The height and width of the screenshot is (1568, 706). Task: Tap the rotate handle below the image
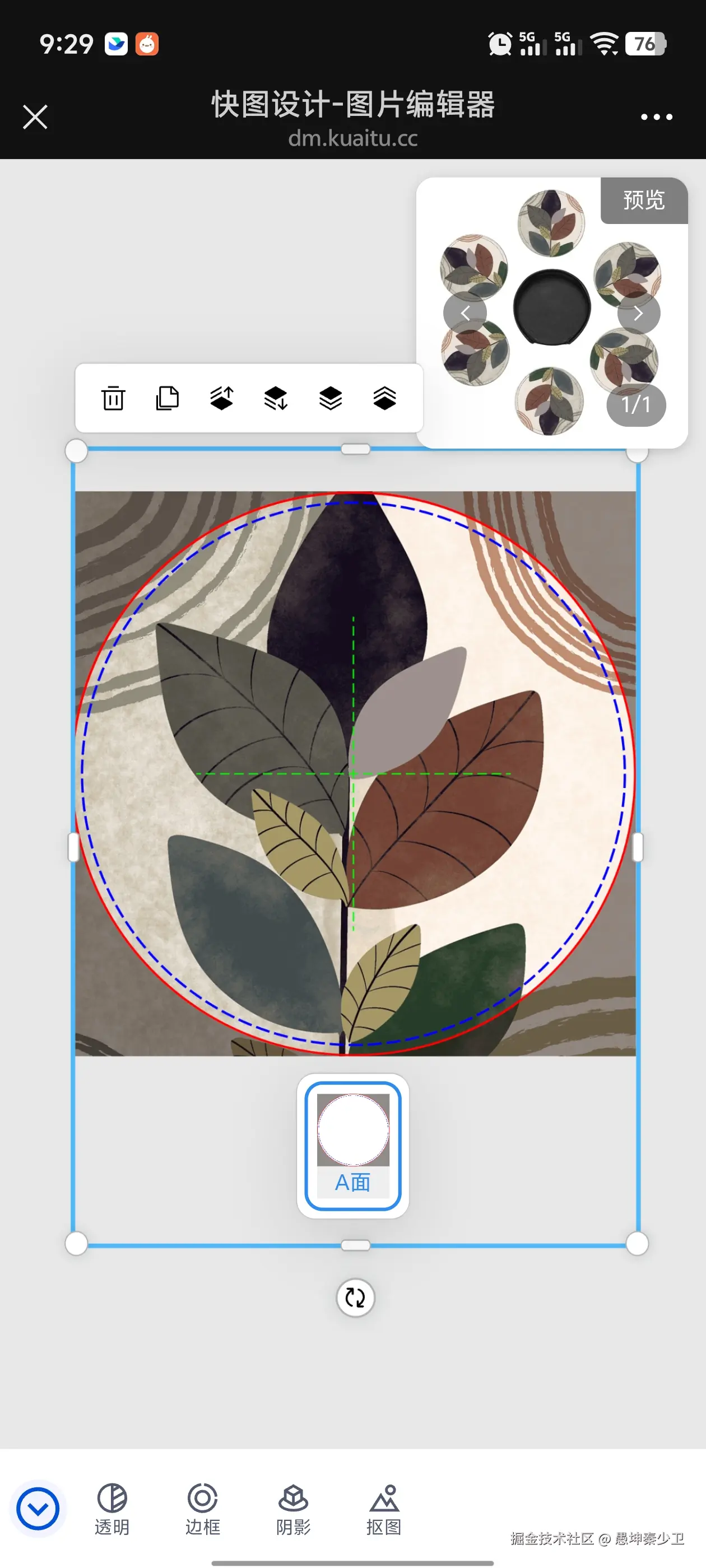355,1297
